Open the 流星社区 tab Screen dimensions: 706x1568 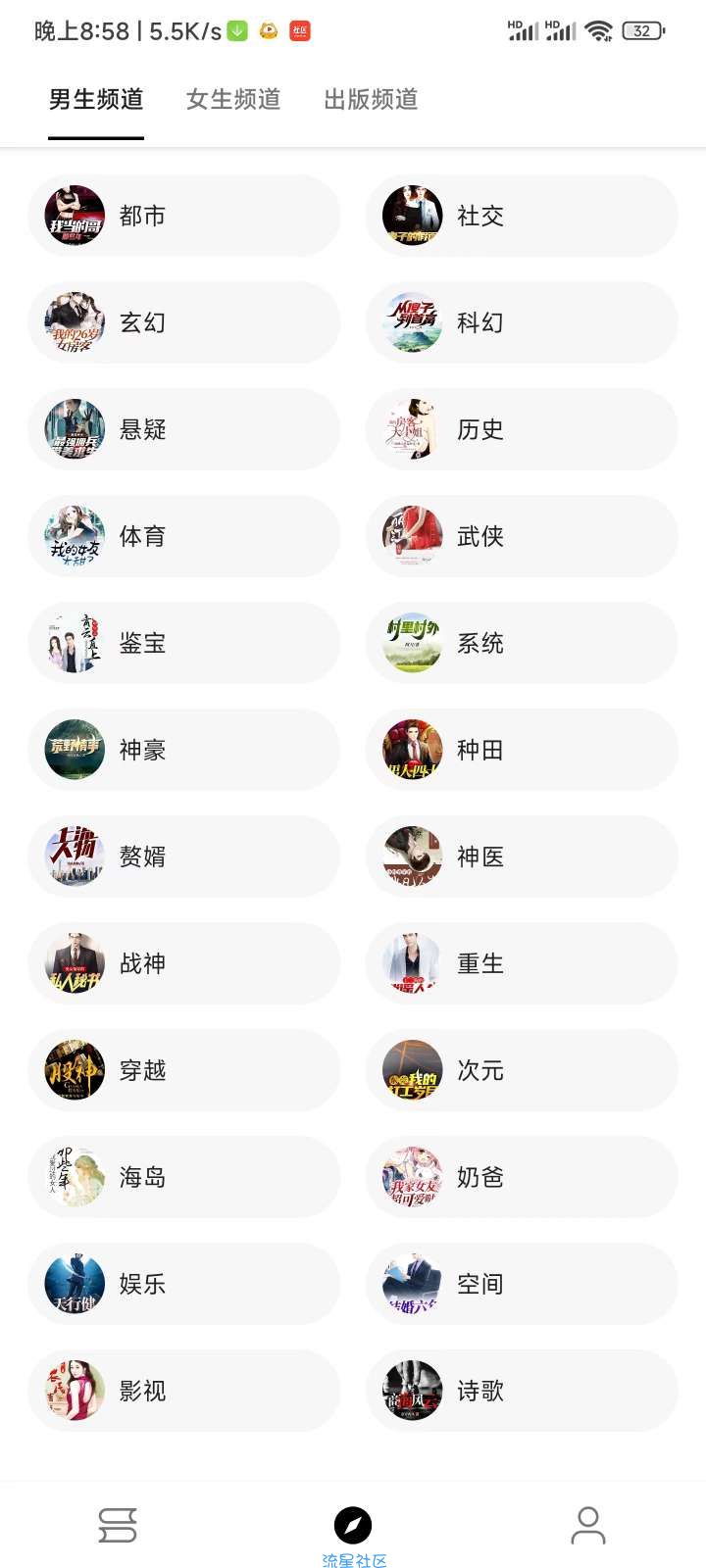point(353,1534)
